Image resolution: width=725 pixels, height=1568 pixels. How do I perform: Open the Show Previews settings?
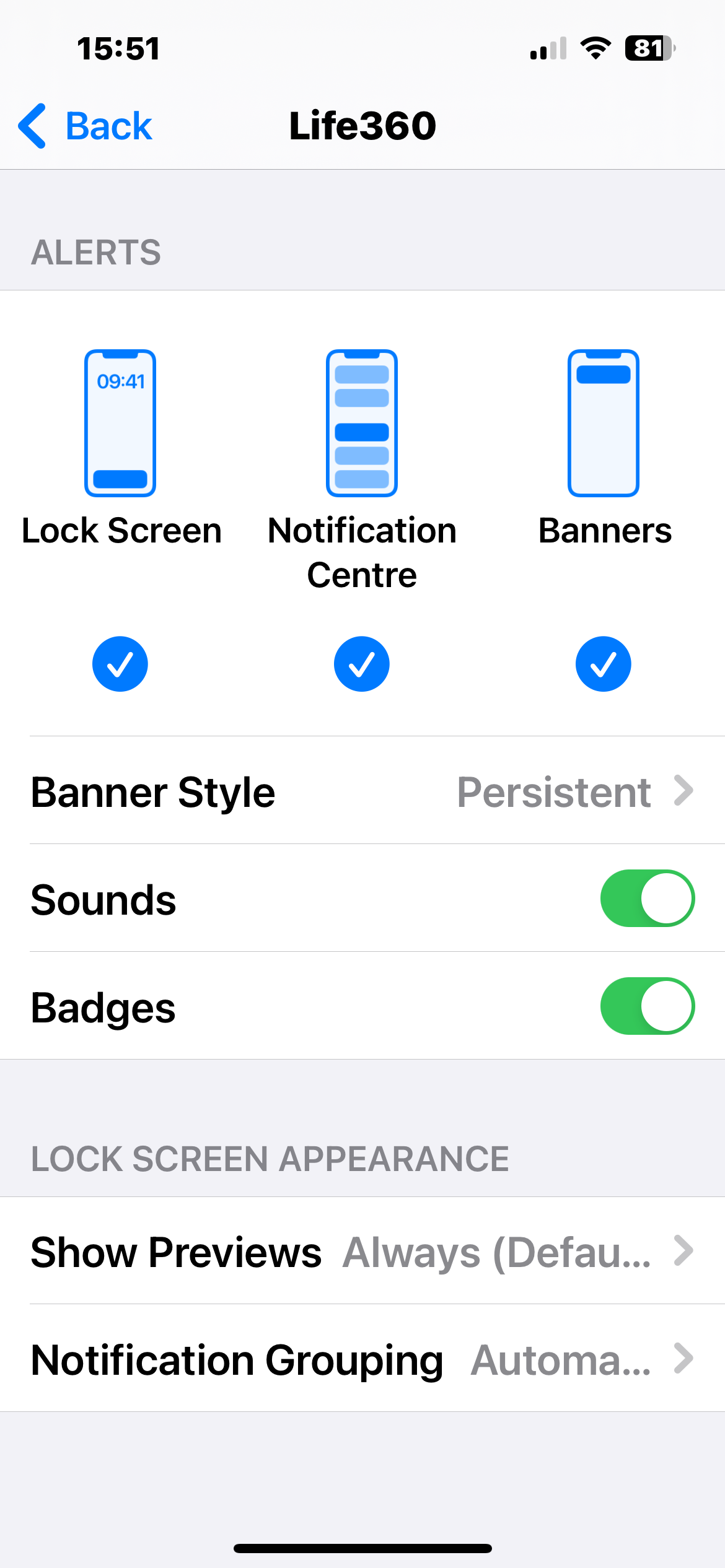pyautogui.click(x=362, y=1251)
